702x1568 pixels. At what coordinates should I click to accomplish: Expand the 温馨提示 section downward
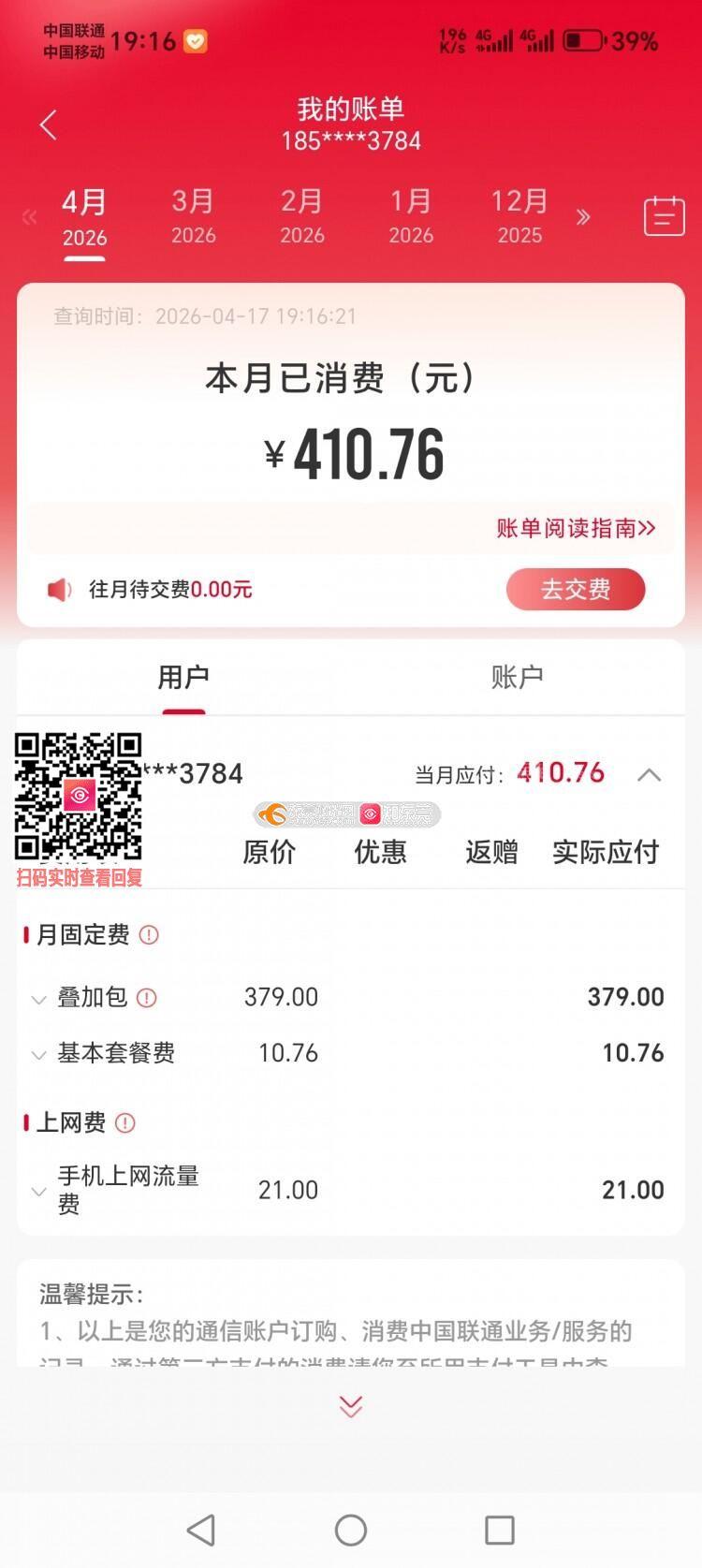pyautogui.click(x=351, y=1406)
